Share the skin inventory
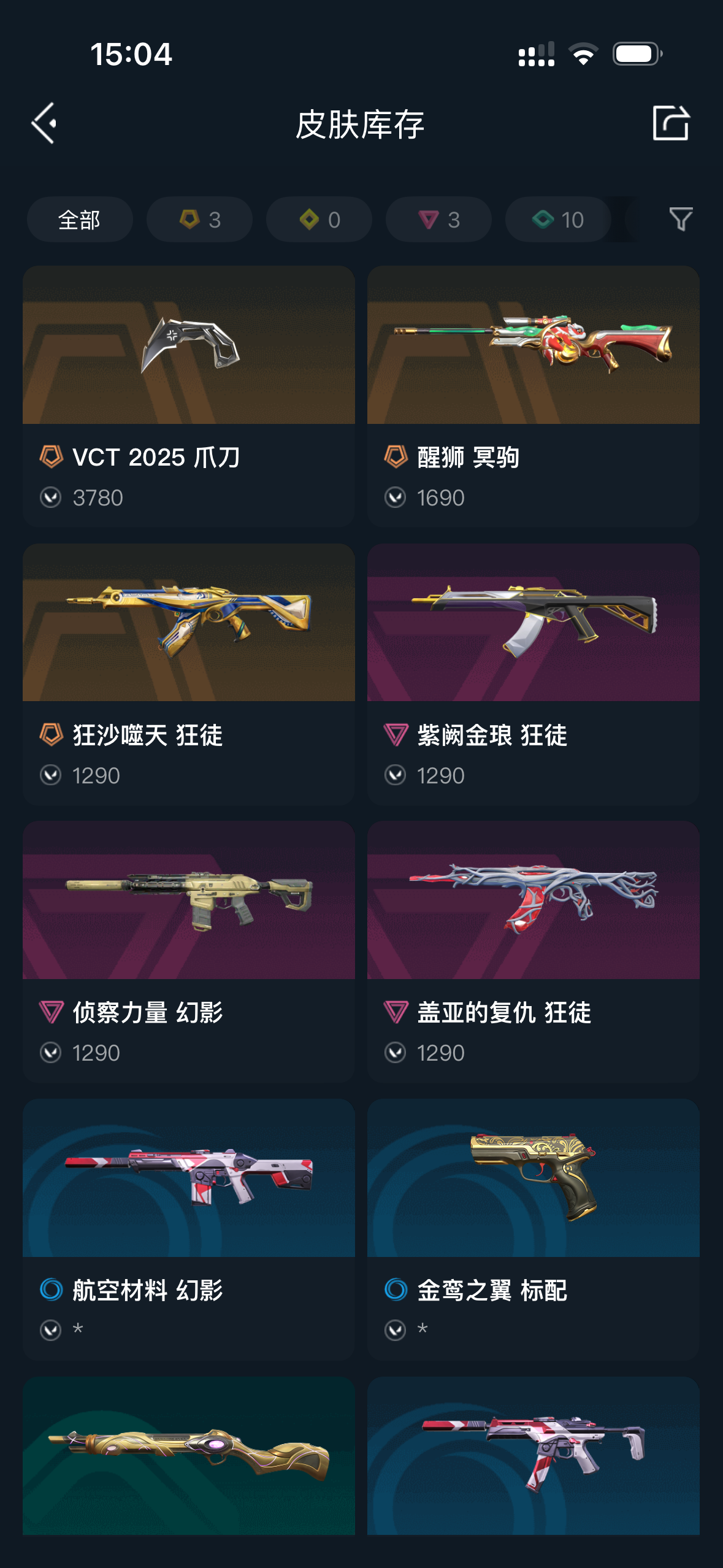Screen dimensions: 723x1568 point(670,123)
